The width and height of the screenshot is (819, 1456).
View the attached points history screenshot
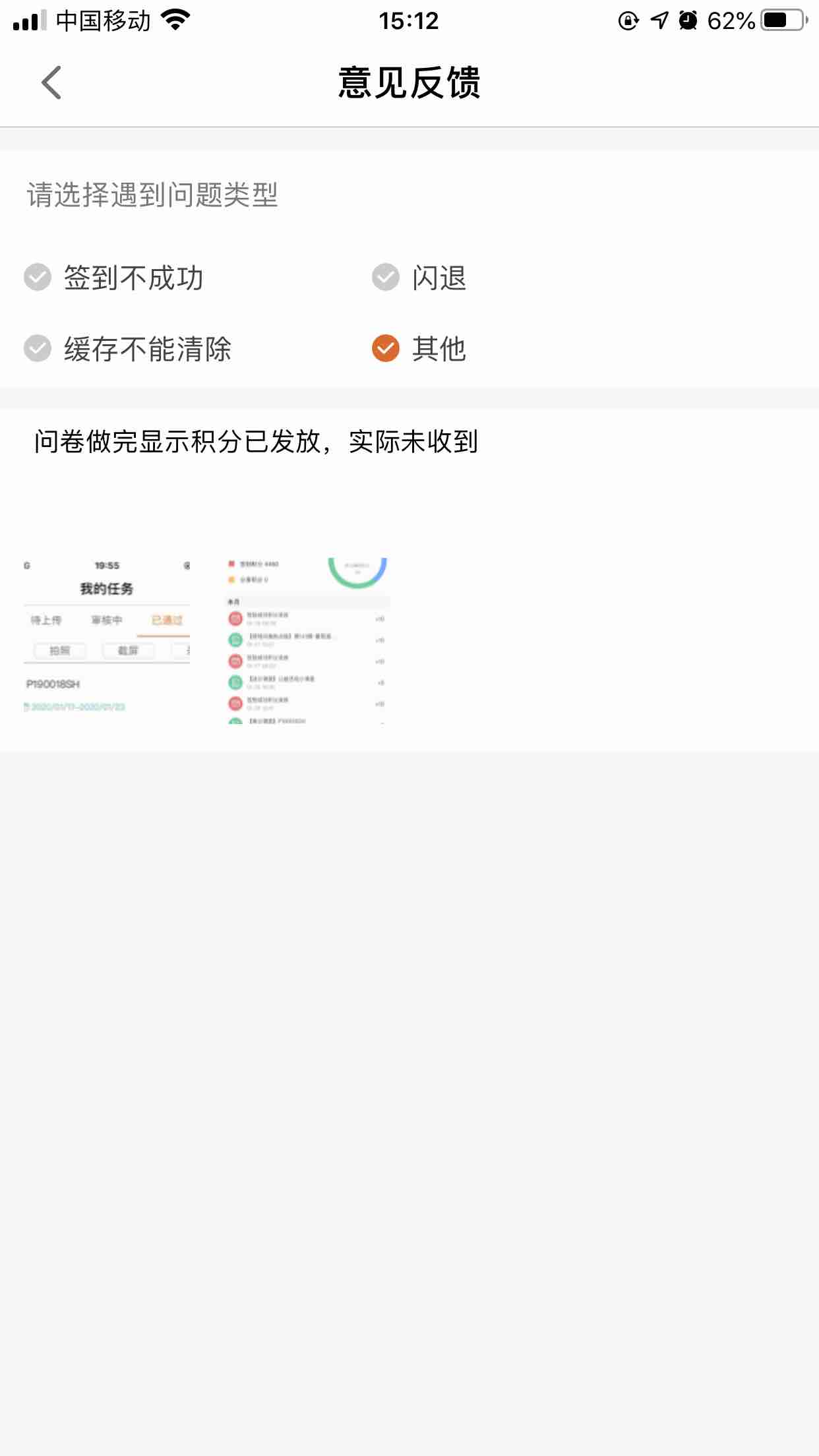307,640
